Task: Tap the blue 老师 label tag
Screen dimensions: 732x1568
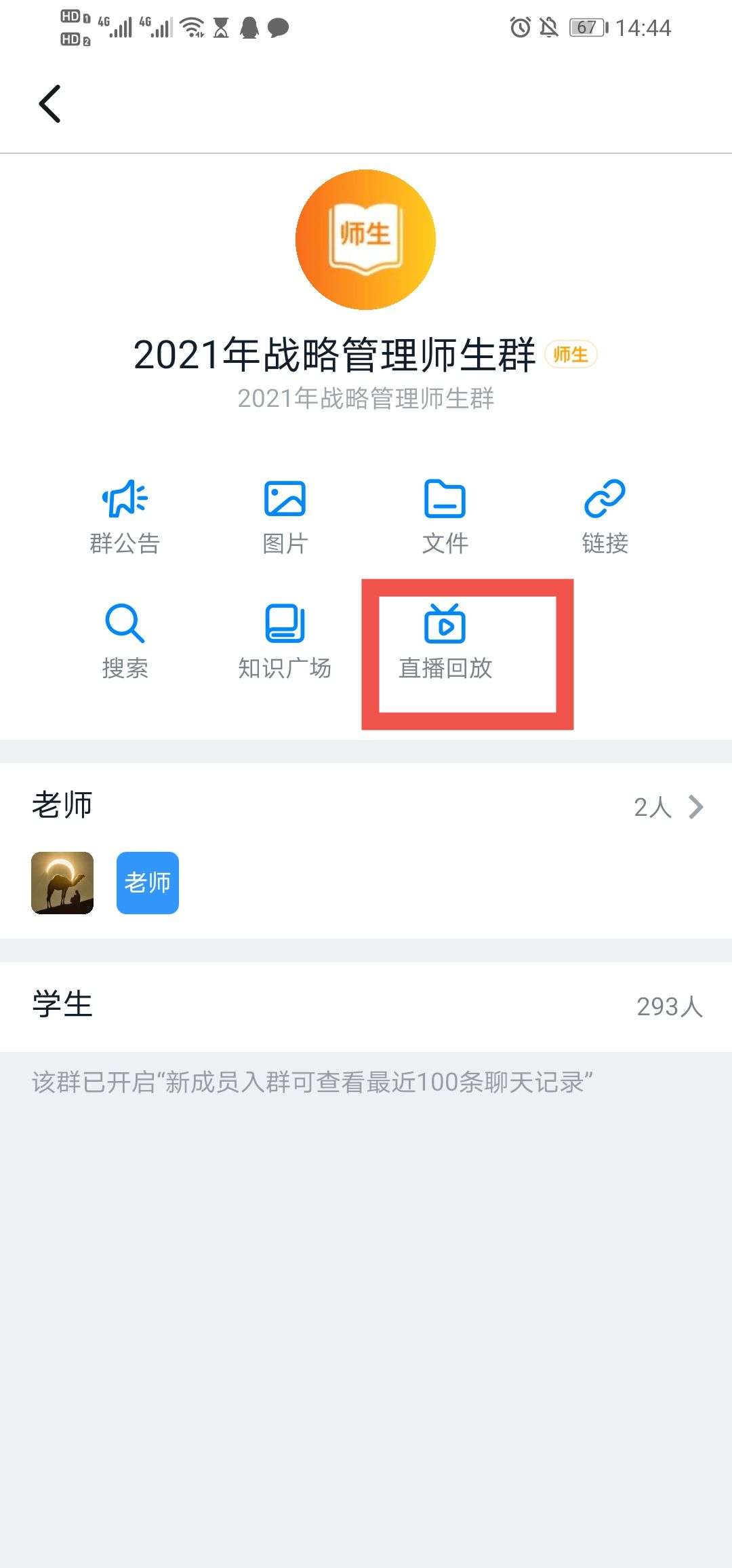Action: pos(147,882)
